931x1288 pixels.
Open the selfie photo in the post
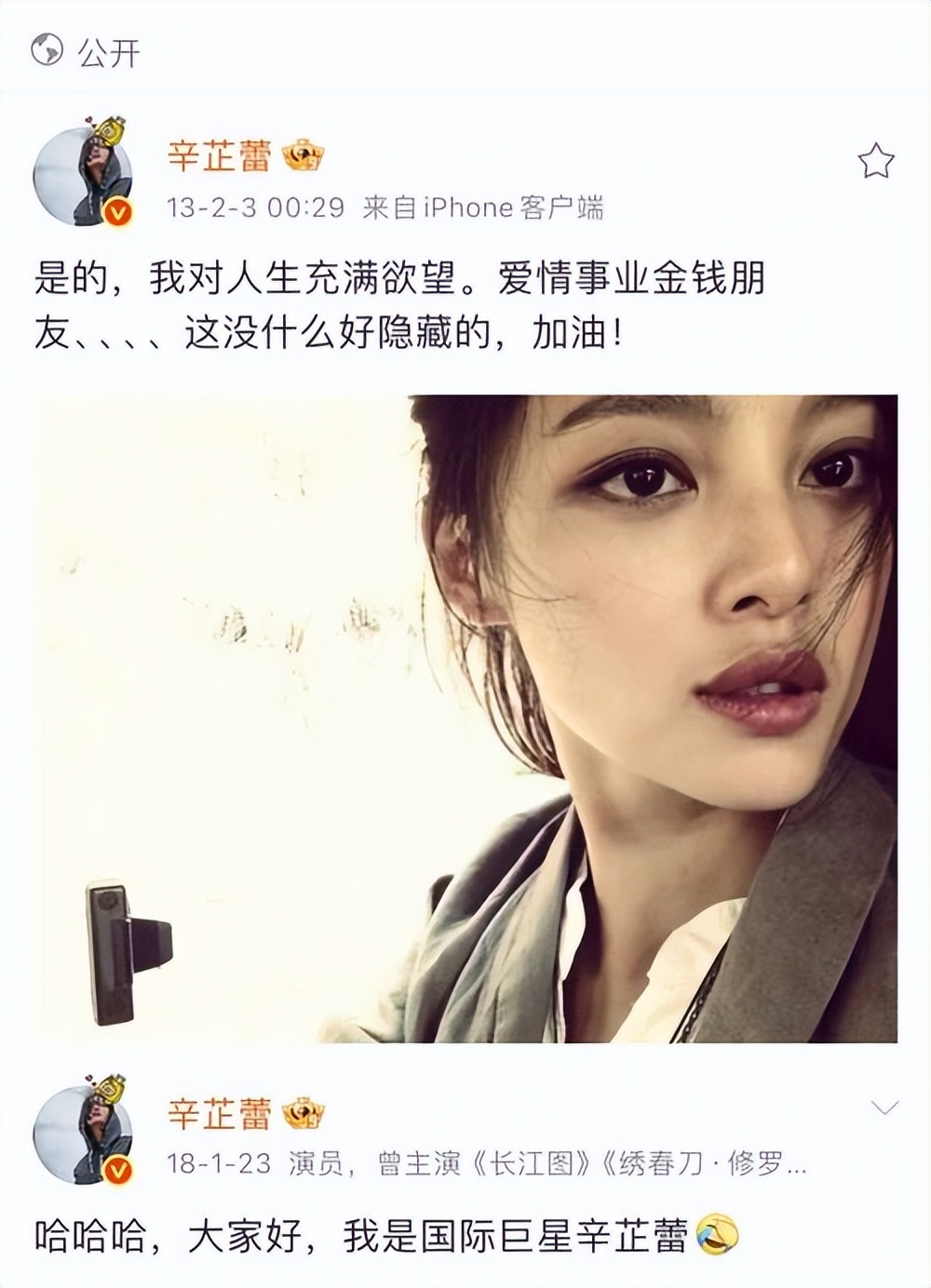click(x=465, y=718)
